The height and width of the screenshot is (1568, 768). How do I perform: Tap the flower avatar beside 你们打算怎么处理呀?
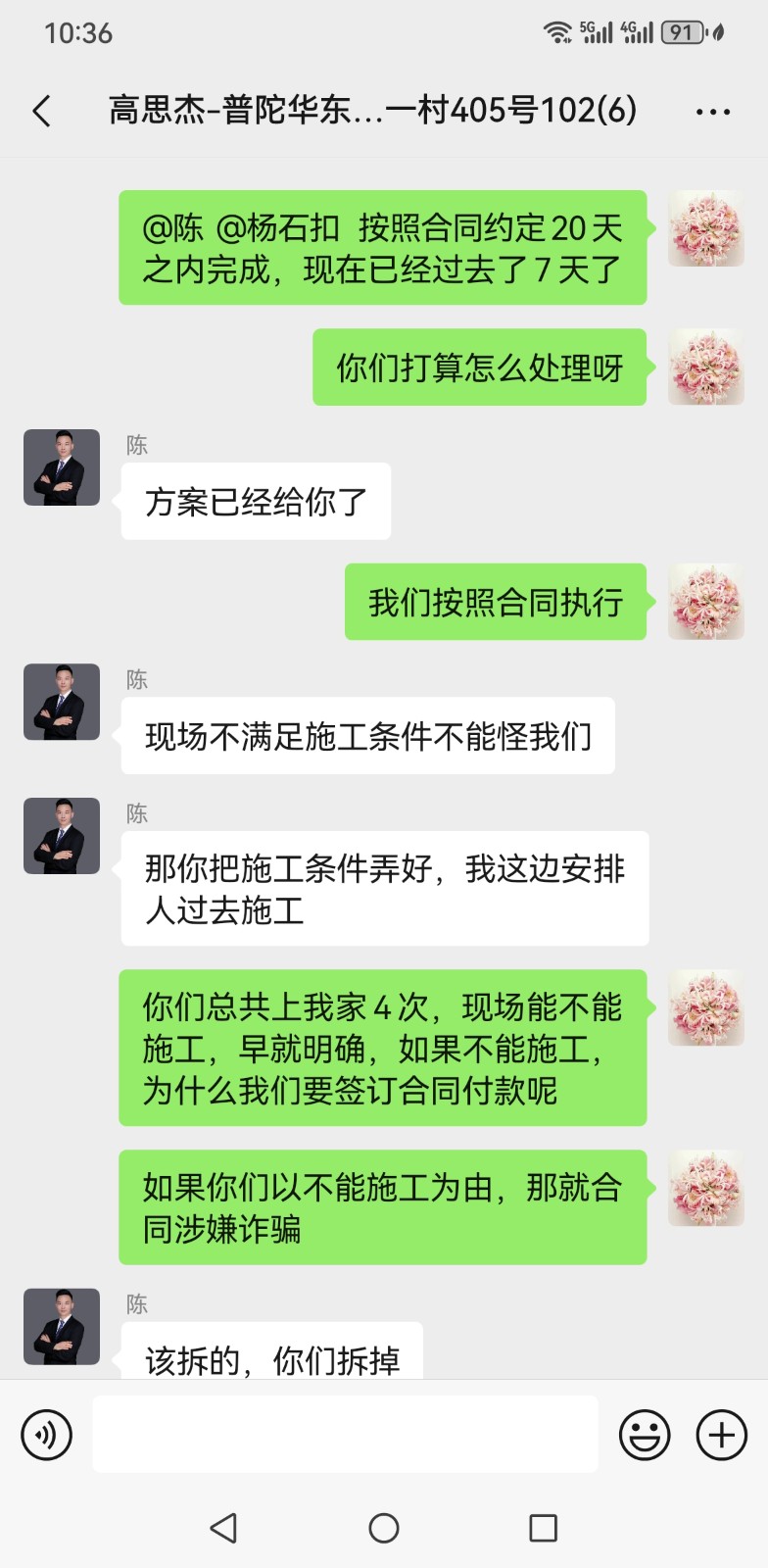click(705, 367)
